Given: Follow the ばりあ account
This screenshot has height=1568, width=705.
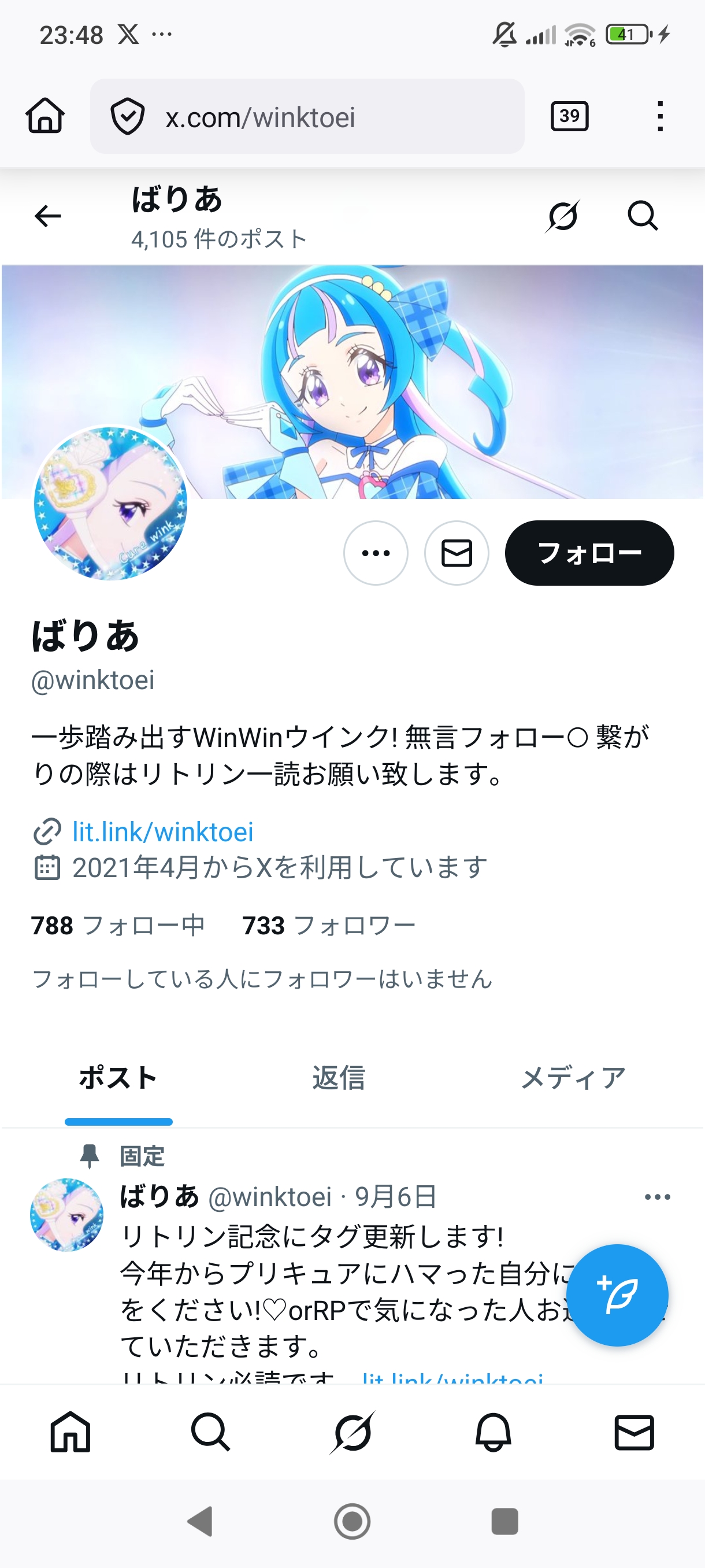Looking at the screenshot, I should pos(589,553).
